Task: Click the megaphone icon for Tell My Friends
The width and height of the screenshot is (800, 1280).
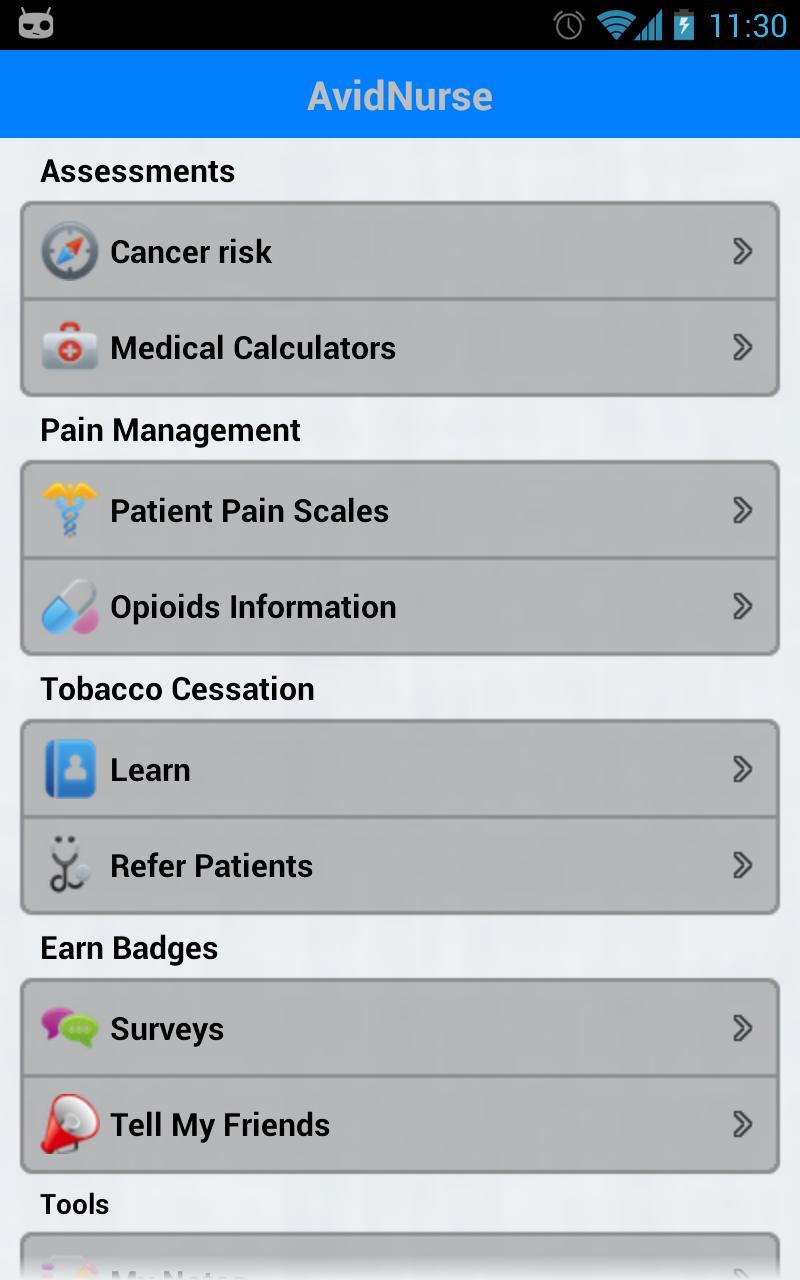Action: 67,1123
